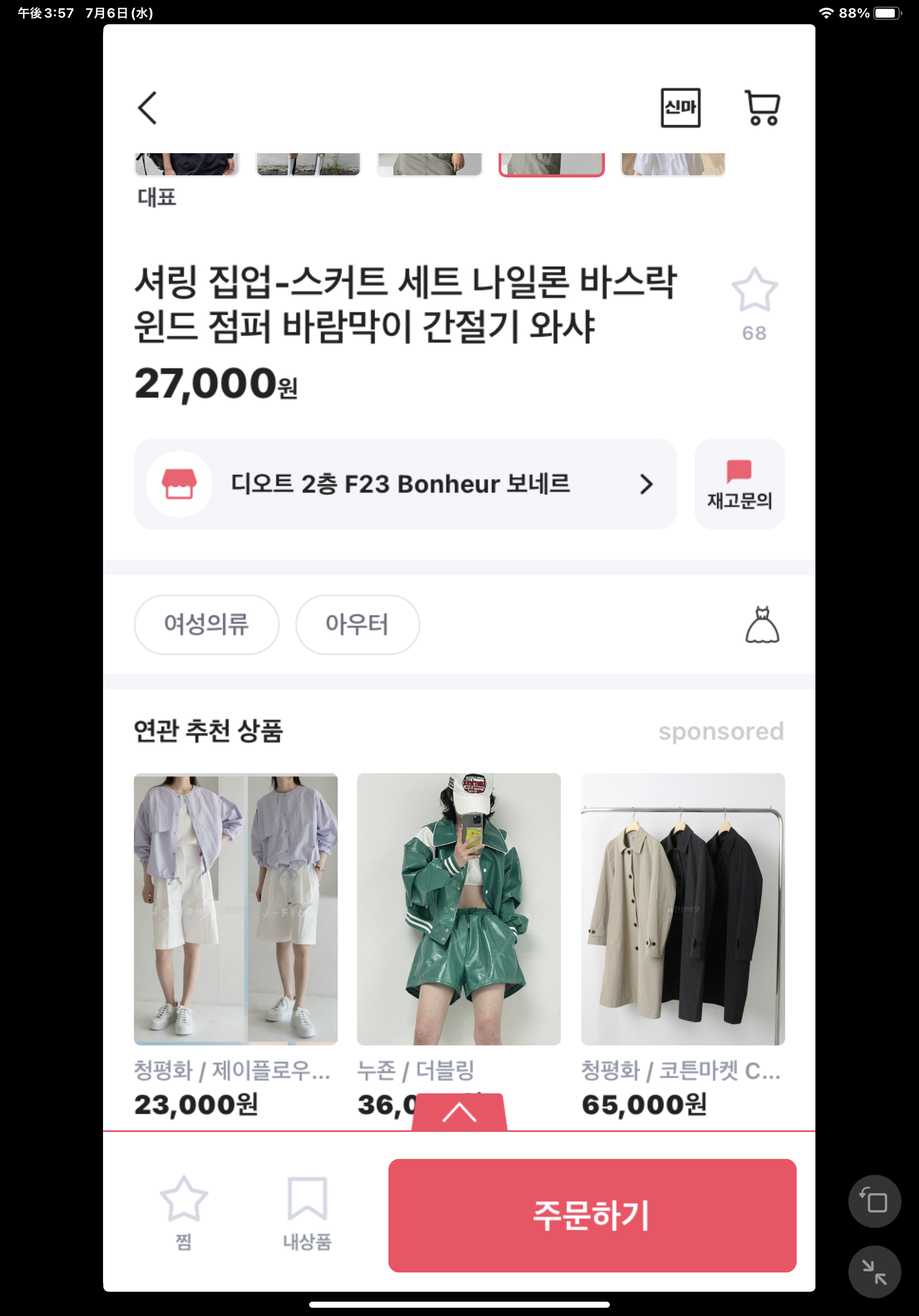Tap 주문하기 to place an order
This screenshot has height=1316, width=919.
tap(592, 1215)
